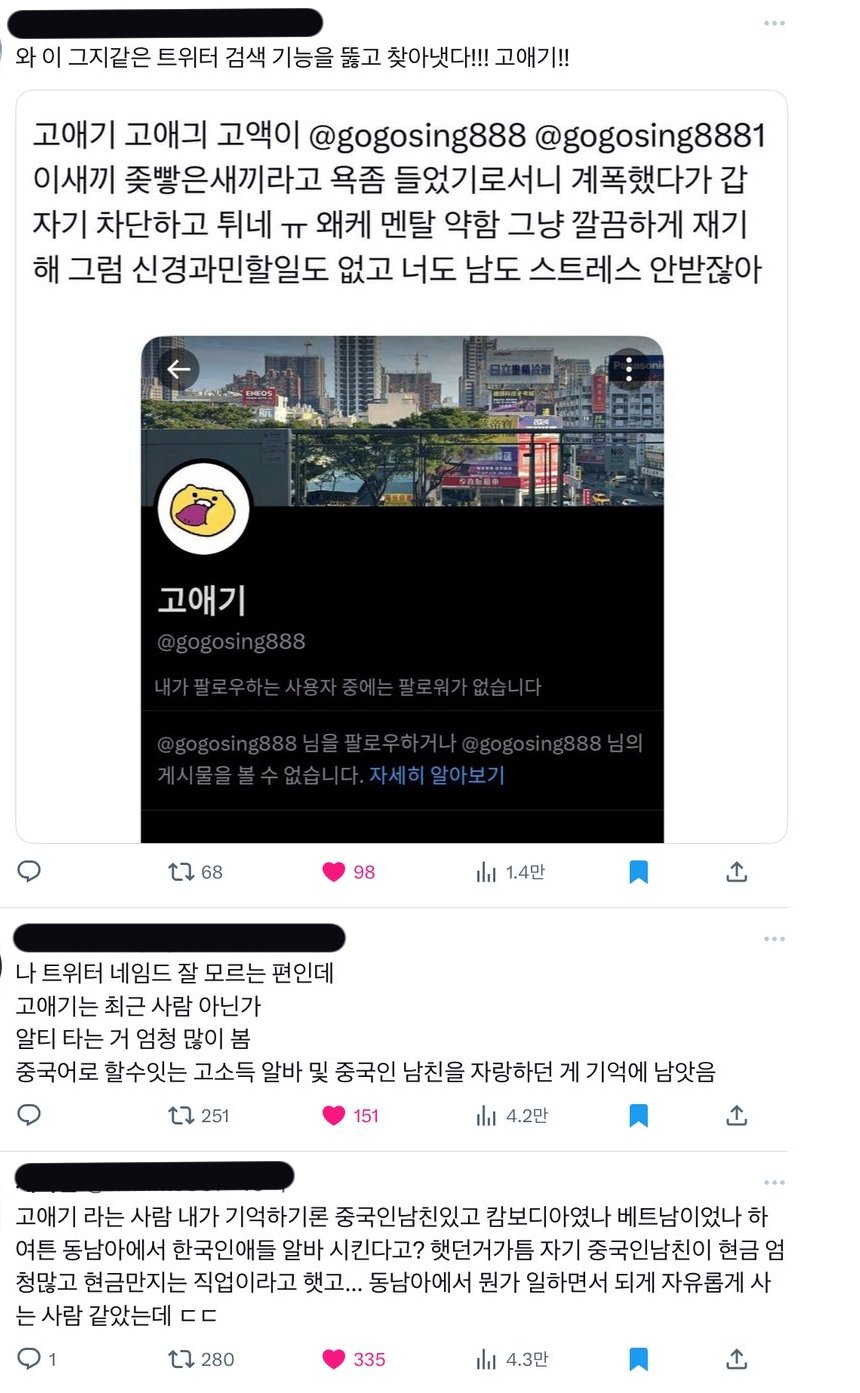
Task: Open overflow menu on the 중국인남친 동남아 tweet
Action: coord(774,1182)
